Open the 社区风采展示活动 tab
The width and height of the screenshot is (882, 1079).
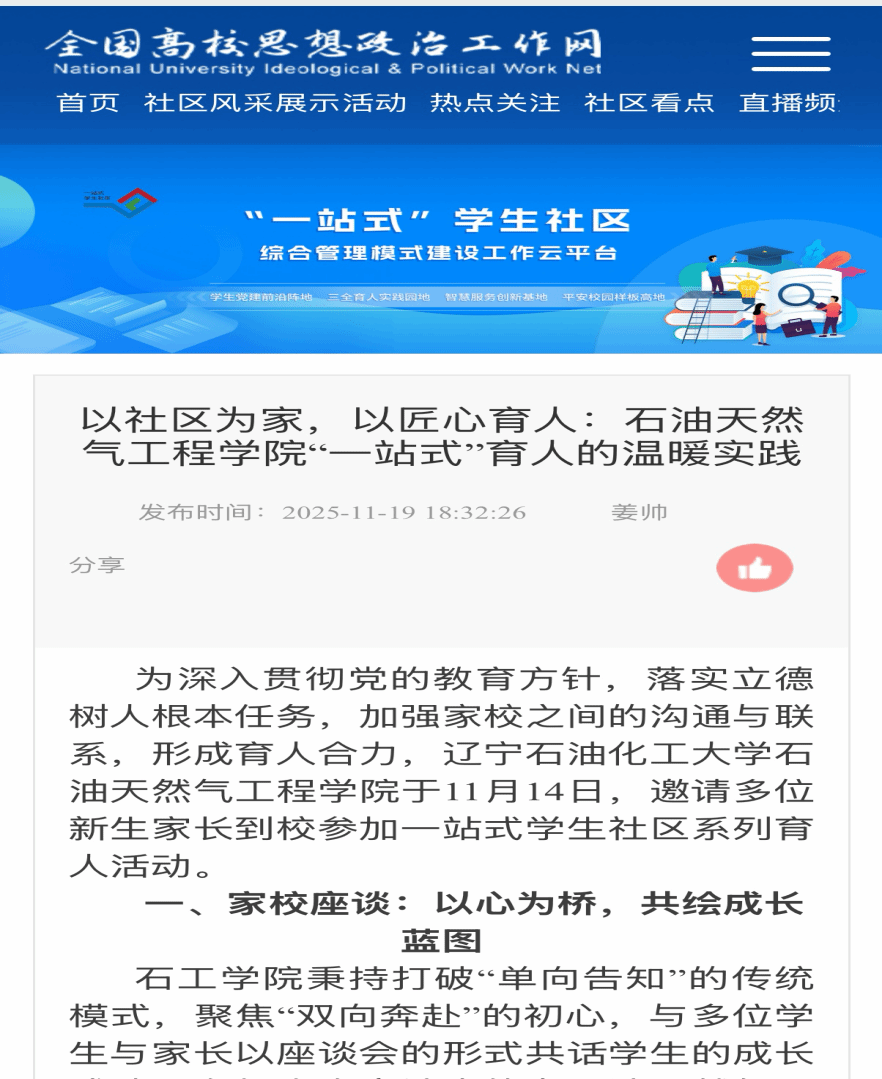click(x=275, y=102)
